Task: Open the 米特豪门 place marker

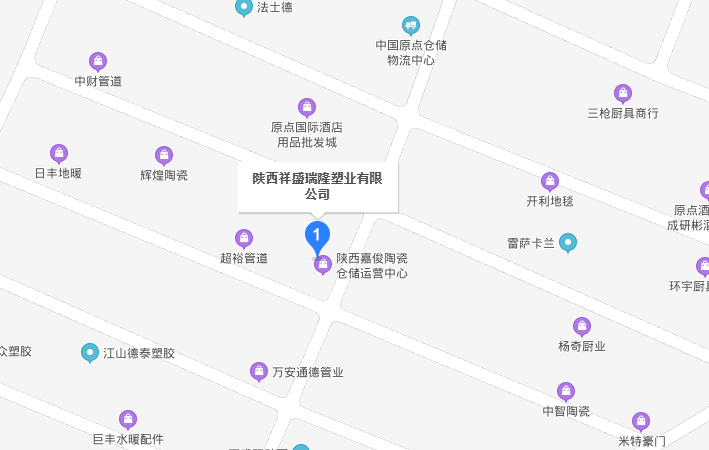Action: tap(641, 421)
